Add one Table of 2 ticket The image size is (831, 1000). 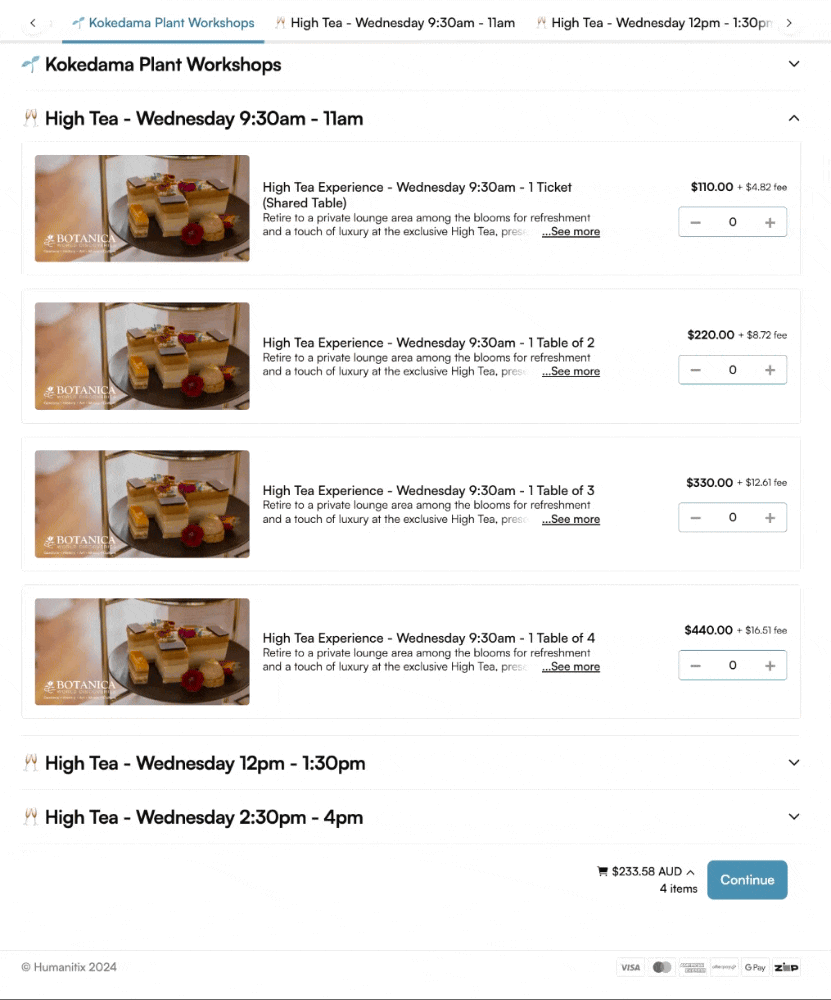click(769, 370)
